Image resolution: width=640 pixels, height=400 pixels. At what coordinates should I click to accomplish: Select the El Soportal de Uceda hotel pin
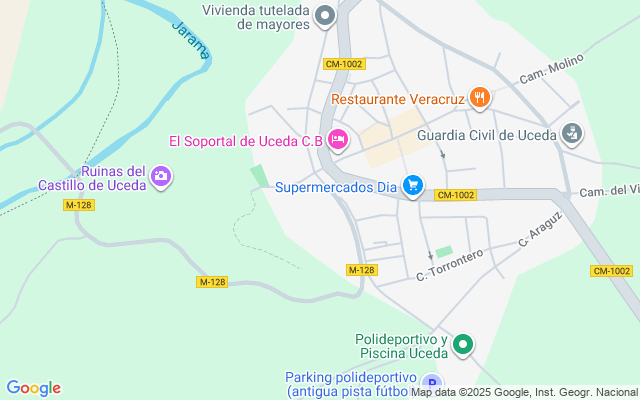[x=338, y=141]
